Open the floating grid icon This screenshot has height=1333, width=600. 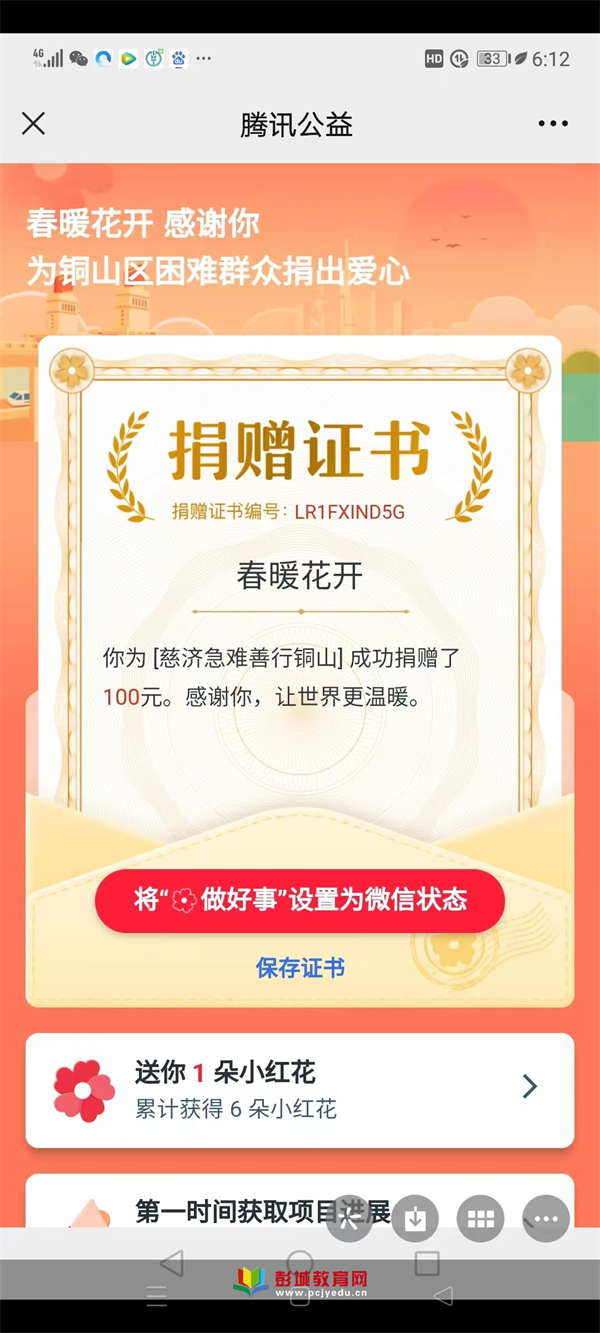click(481, 1219)
